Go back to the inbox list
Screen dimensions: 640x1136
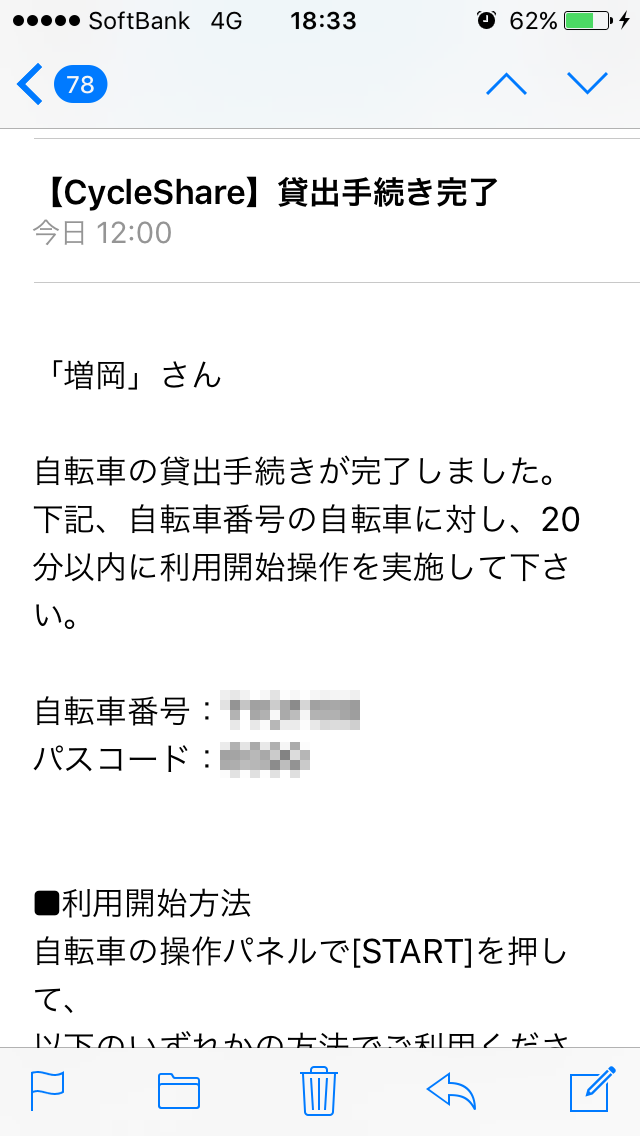pos(60,84)
